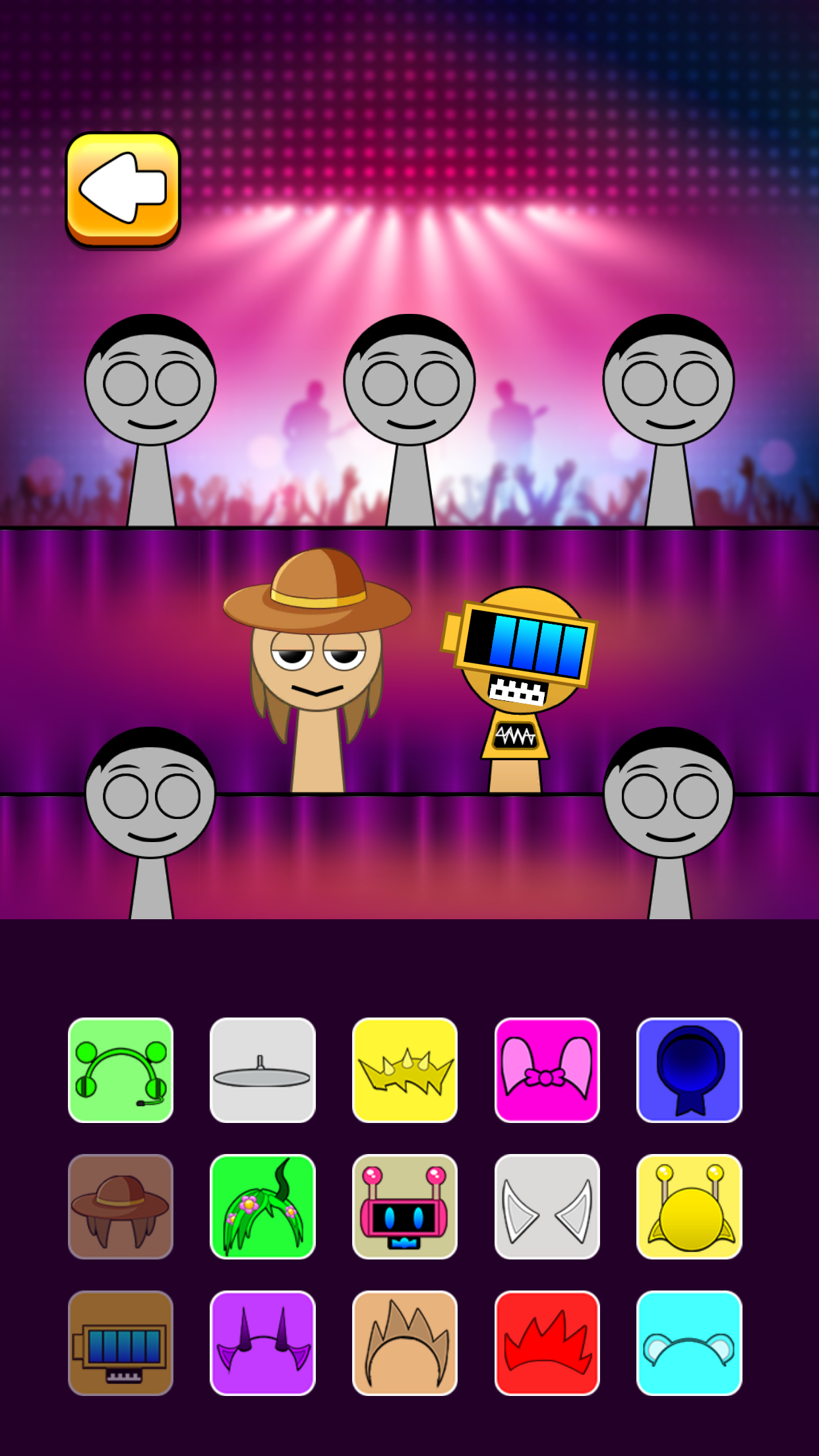Choose the red spiky hair tile

pos(547,1343)
